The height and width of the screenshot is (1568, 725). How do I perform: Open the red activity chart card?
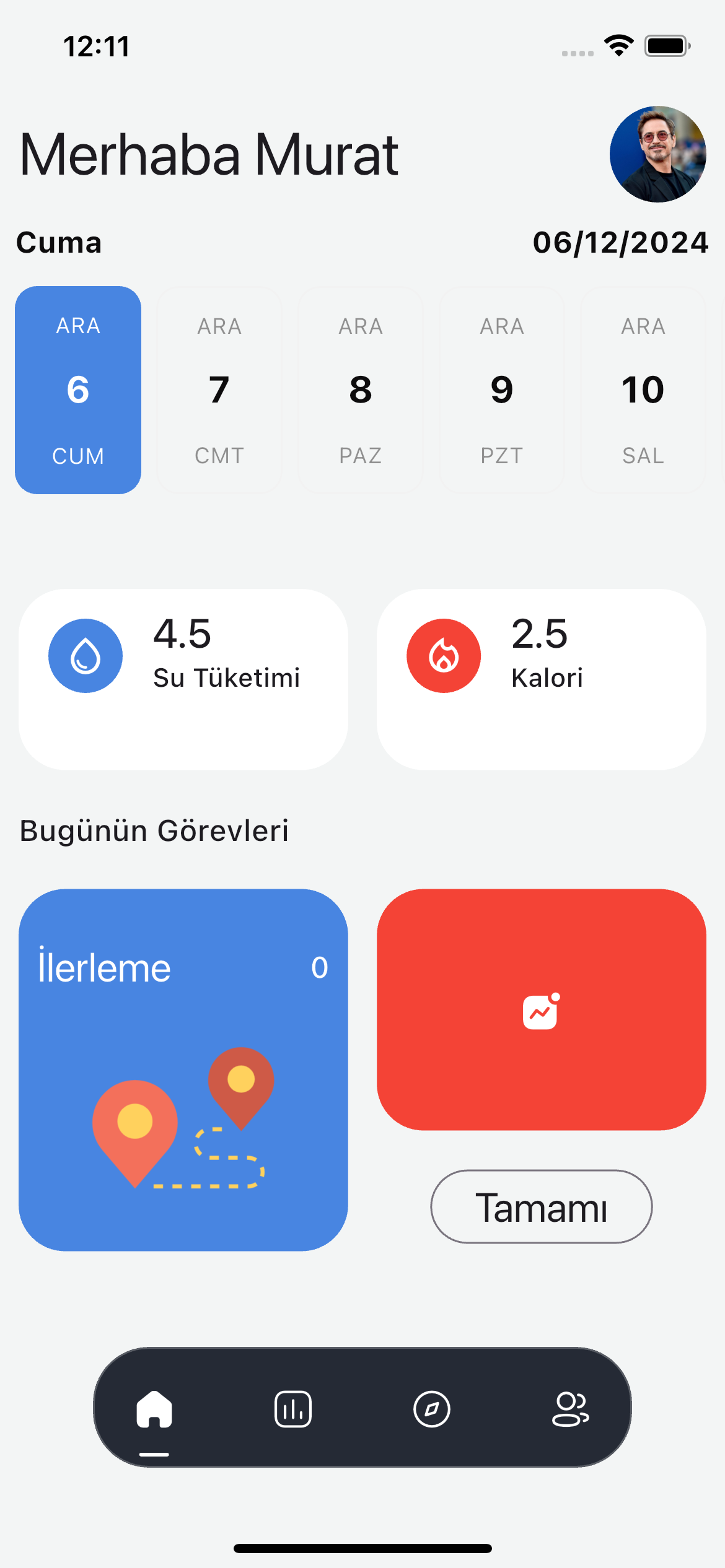542,1009
